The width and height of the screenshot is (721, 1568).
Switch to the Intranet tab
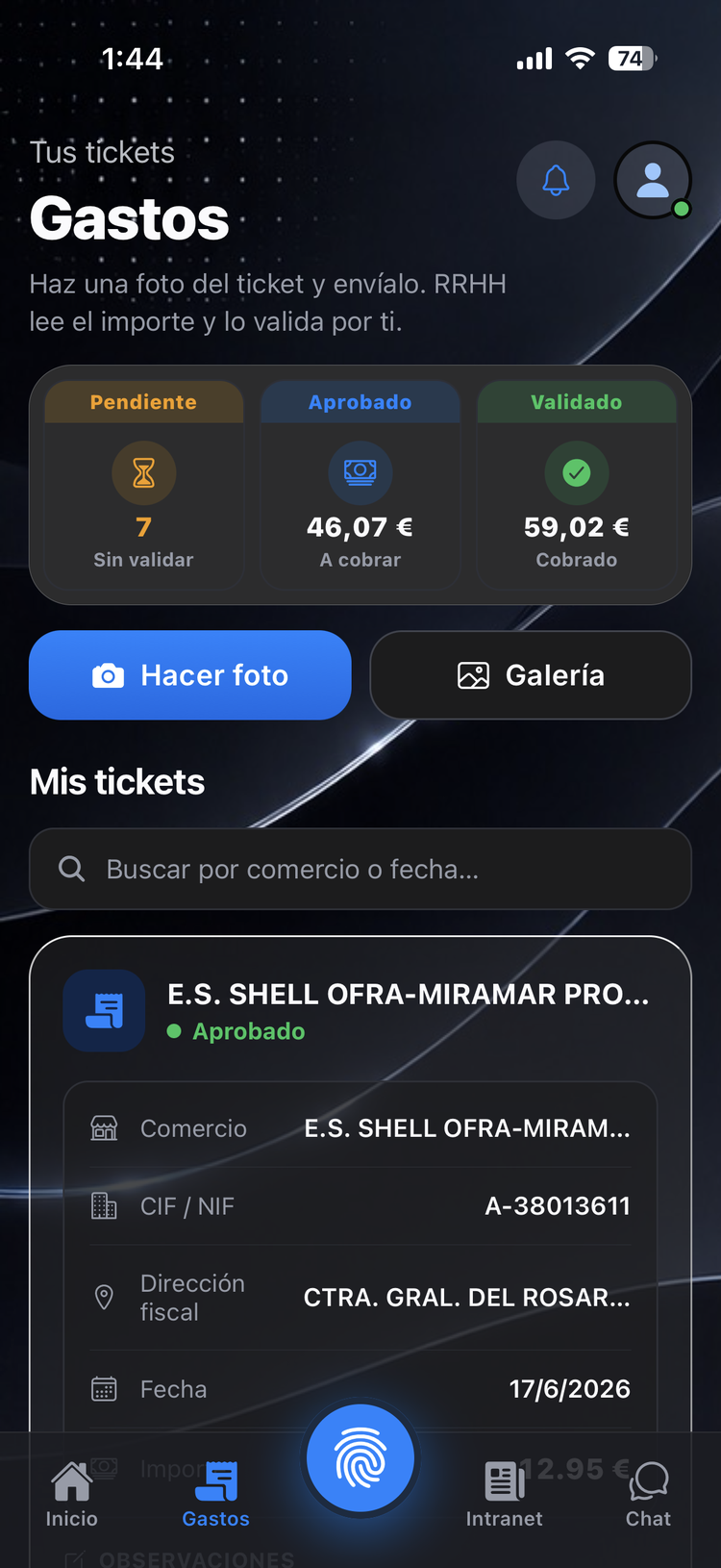(505, 1494)
